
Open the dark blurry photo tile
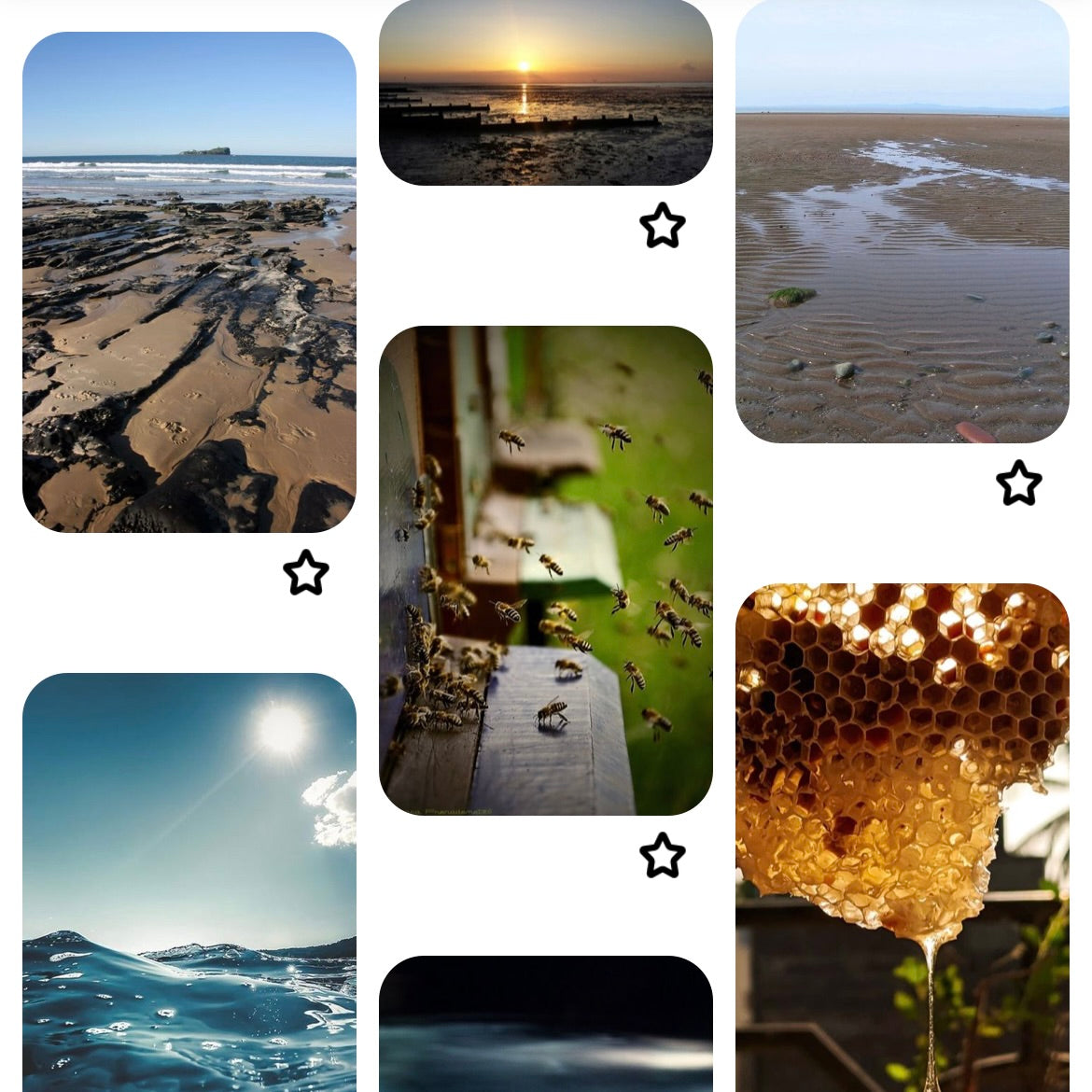[x=546, y=1024]
